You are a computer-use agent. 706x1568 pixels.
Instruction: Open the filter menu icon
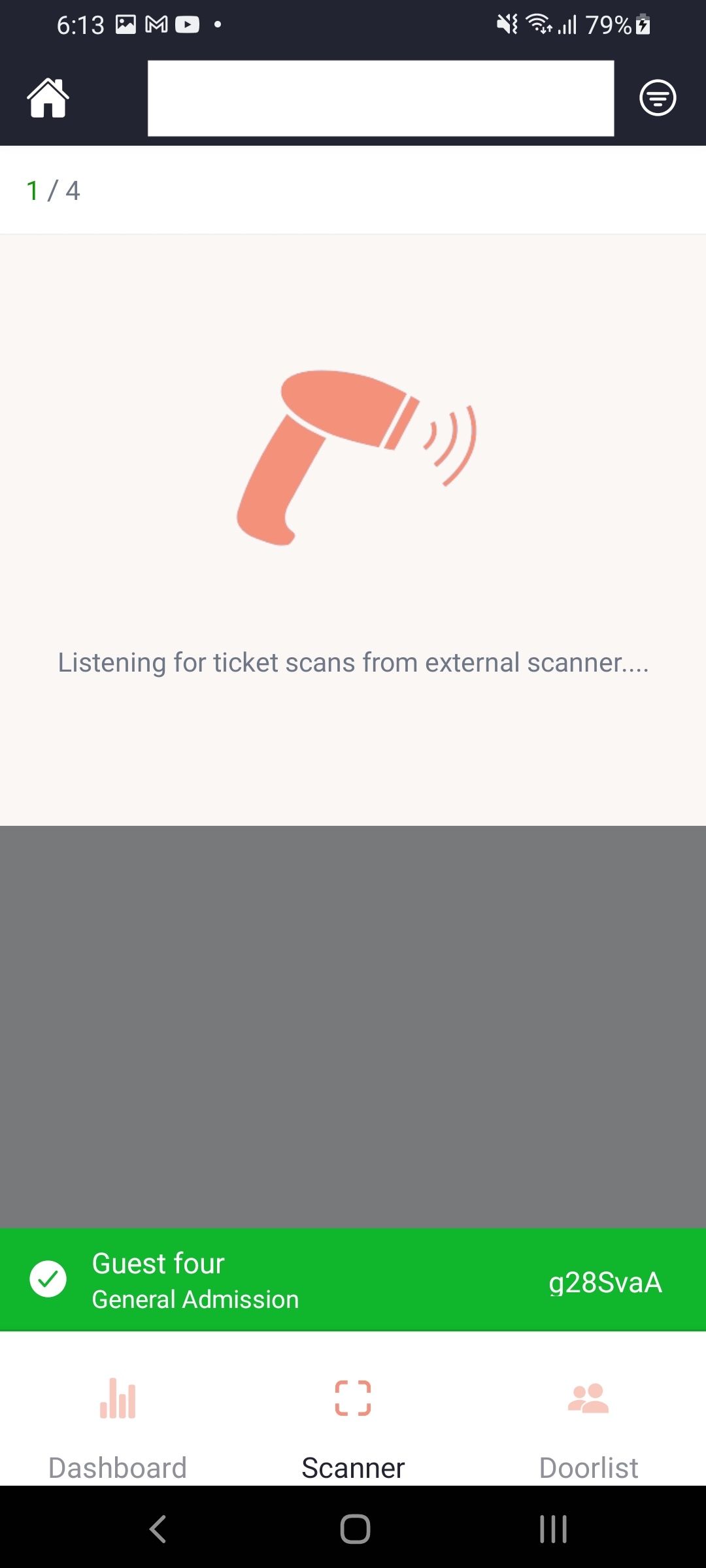tap(657, 98)
